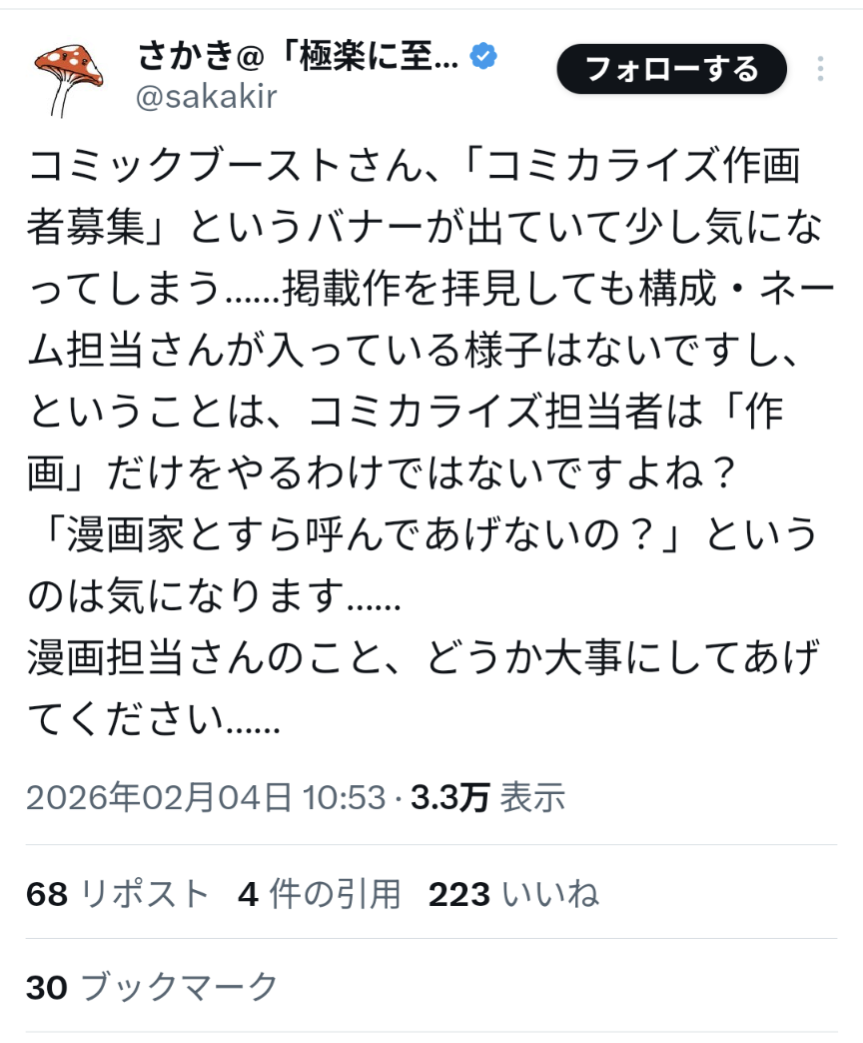Open the mushroom profile avatar

70,79
